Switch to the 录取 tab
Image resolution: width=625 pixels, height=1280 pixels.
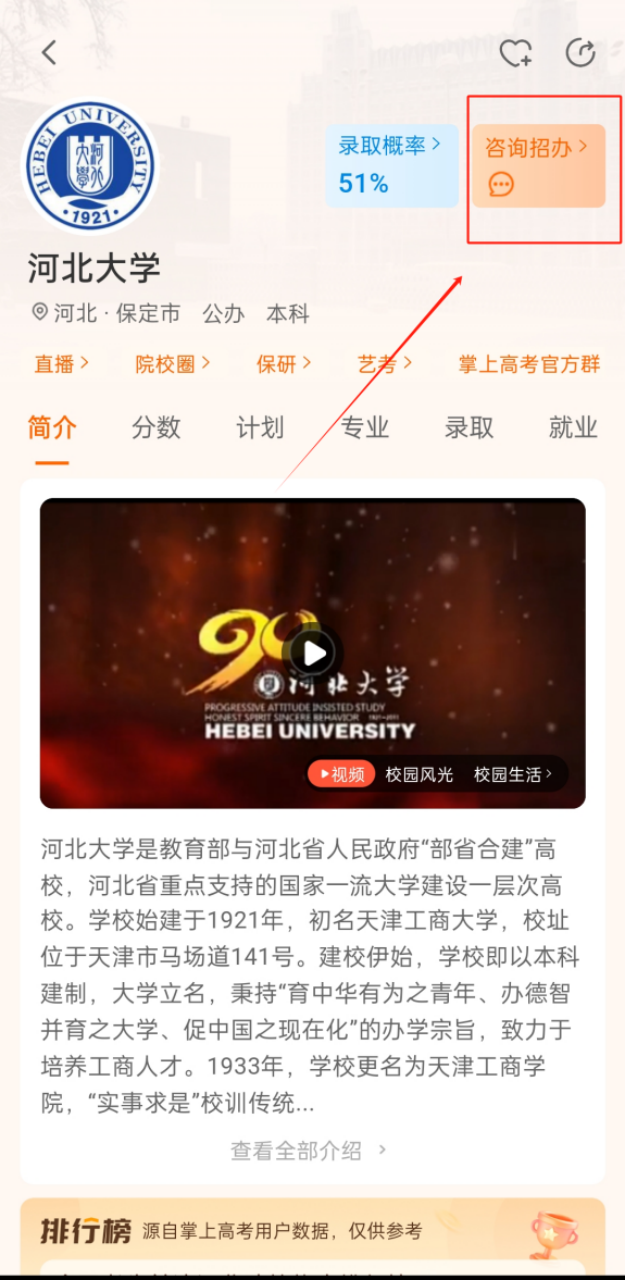click(x=469, y=428)
